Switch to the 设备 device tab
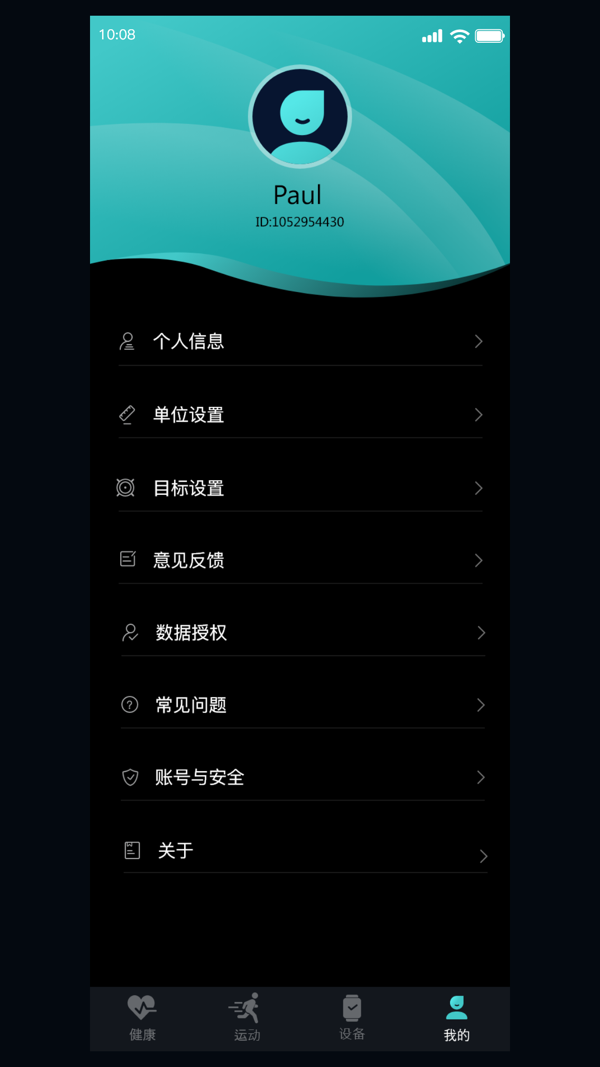Image resolution: width=600 pixels, height=1067 pixels. click(352, 1018)
